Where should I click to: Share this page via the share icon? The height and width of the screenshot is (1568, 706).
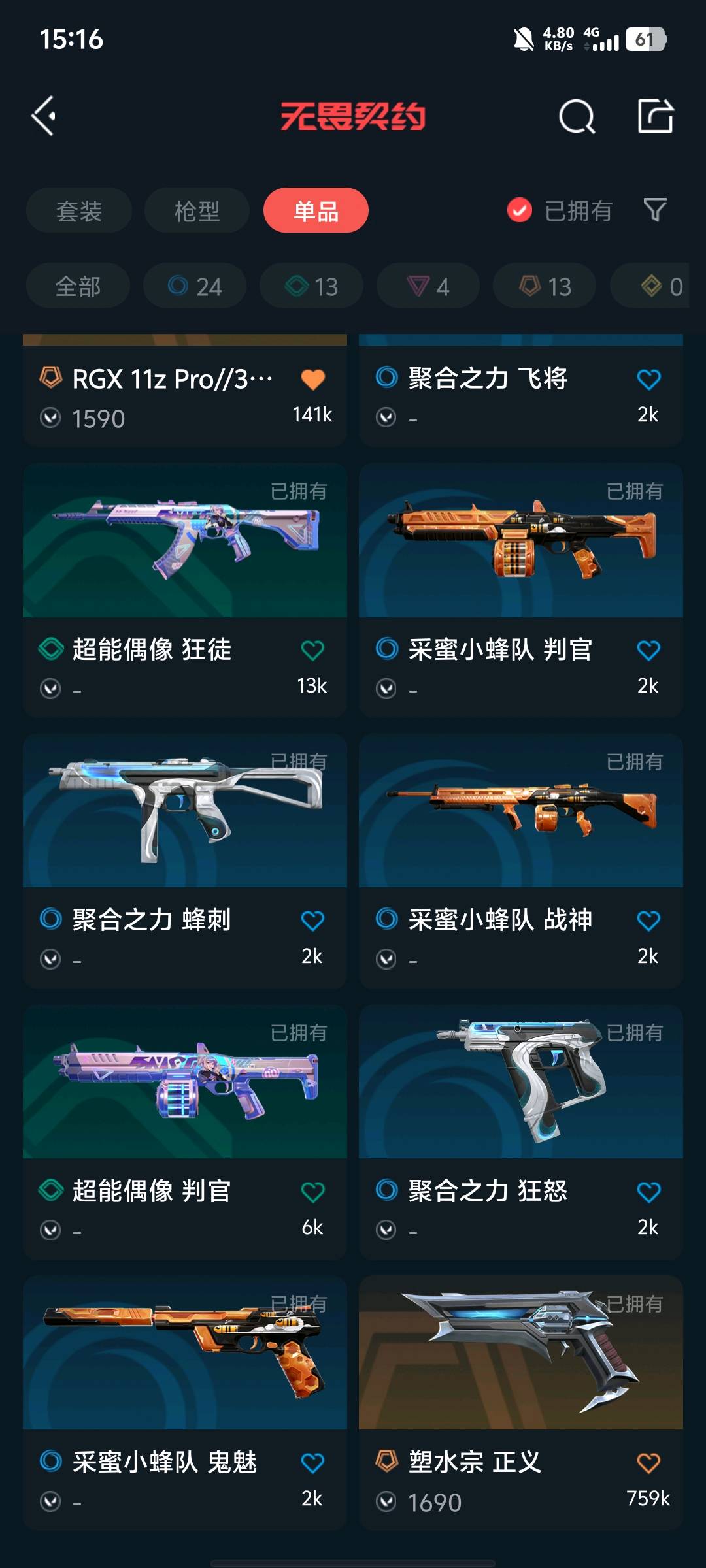click(x=655, y=116)
